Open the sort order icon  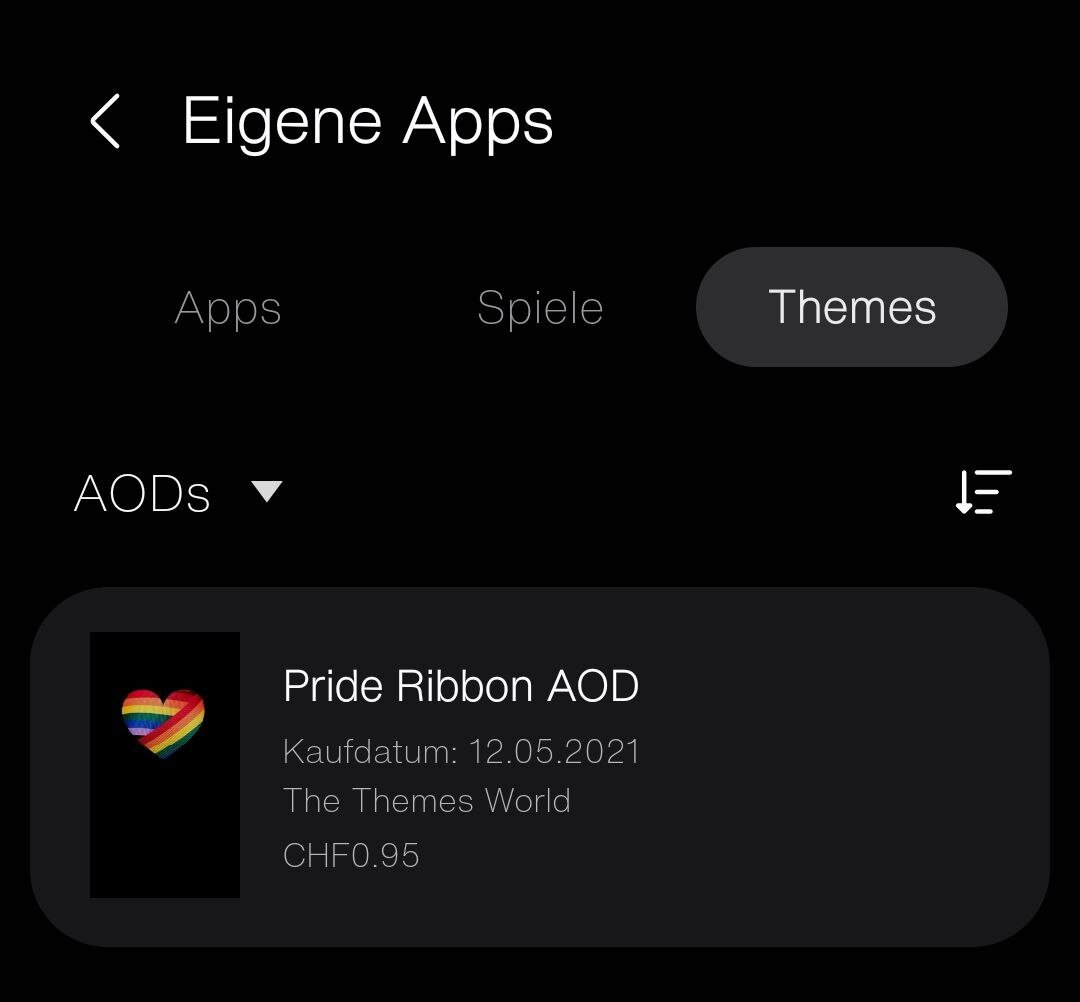[x=983, y=492]
